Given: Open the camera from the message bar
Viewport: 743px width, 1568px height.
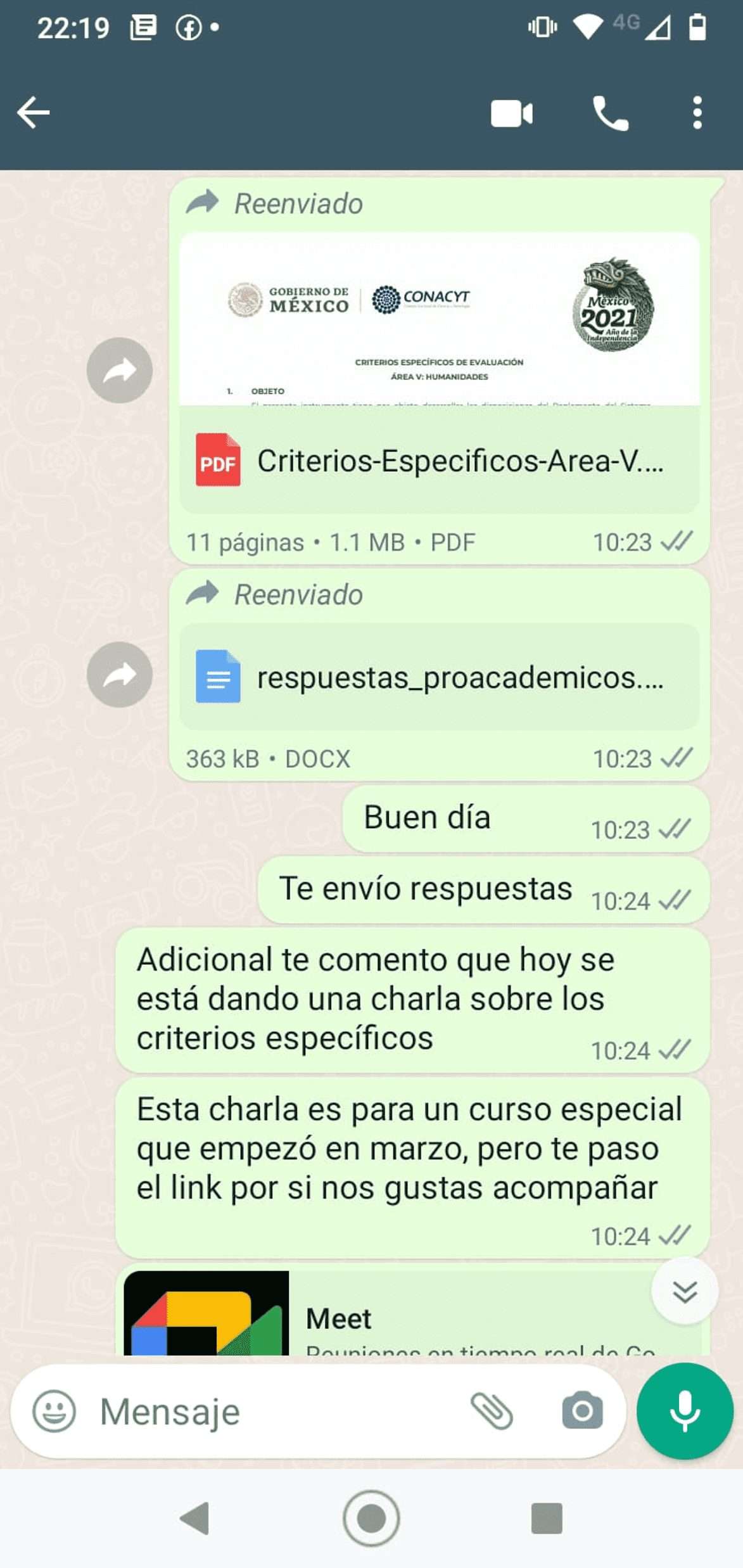Looking at the screenshot, I should point(582,1411).
